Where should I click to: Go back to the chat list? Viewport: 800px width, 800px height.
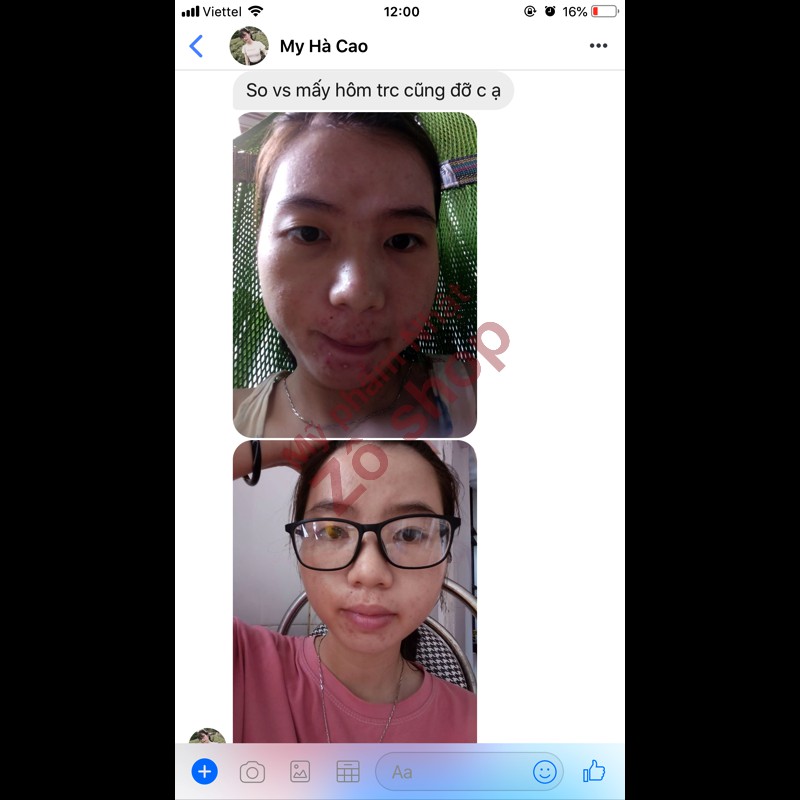pos(196,46)
